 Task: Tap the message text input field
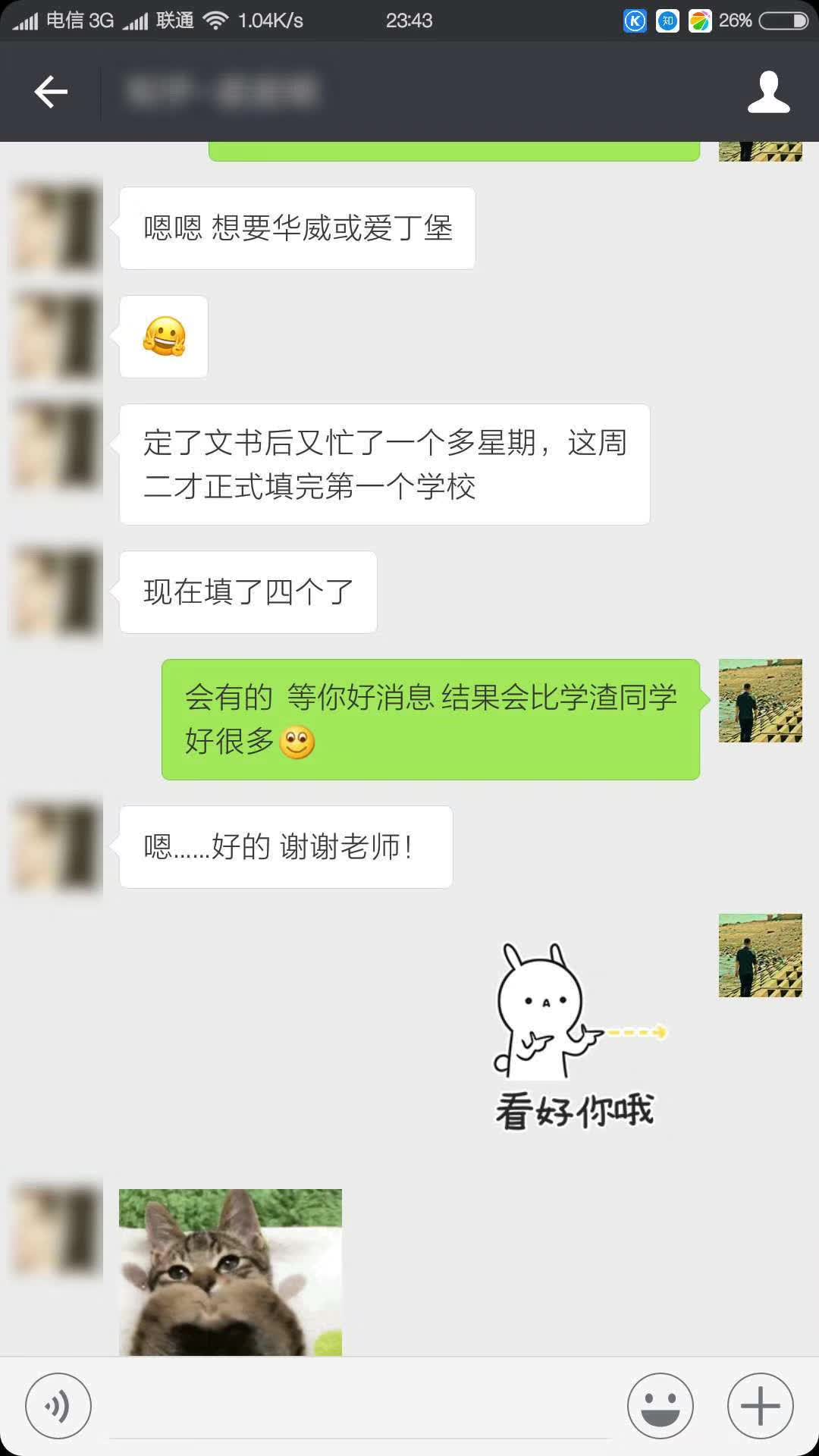[360, 1407]
